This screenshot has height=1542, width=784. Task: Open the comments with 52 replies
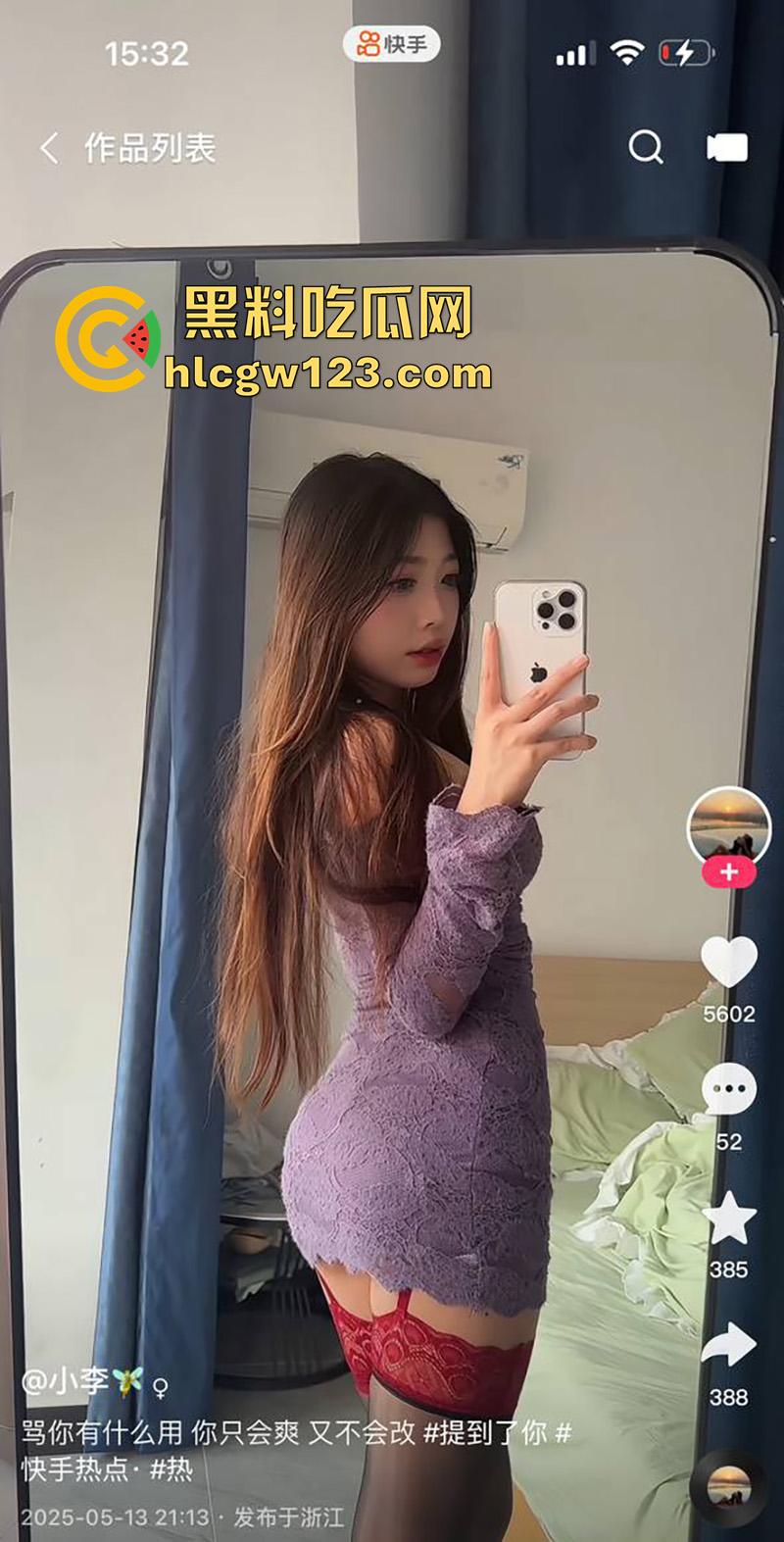coord(729,1090)
